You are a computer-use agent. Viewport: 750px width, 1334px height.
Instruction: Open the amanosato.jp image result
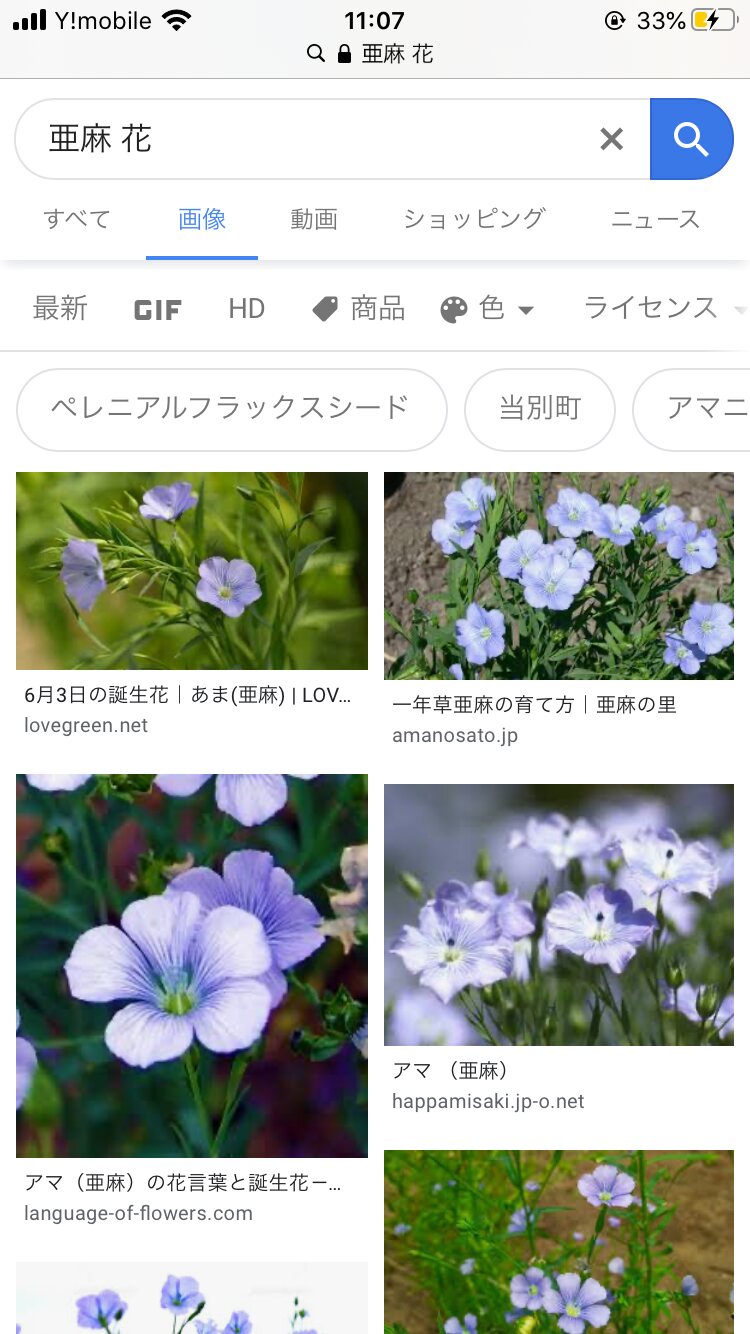(559, 576)
